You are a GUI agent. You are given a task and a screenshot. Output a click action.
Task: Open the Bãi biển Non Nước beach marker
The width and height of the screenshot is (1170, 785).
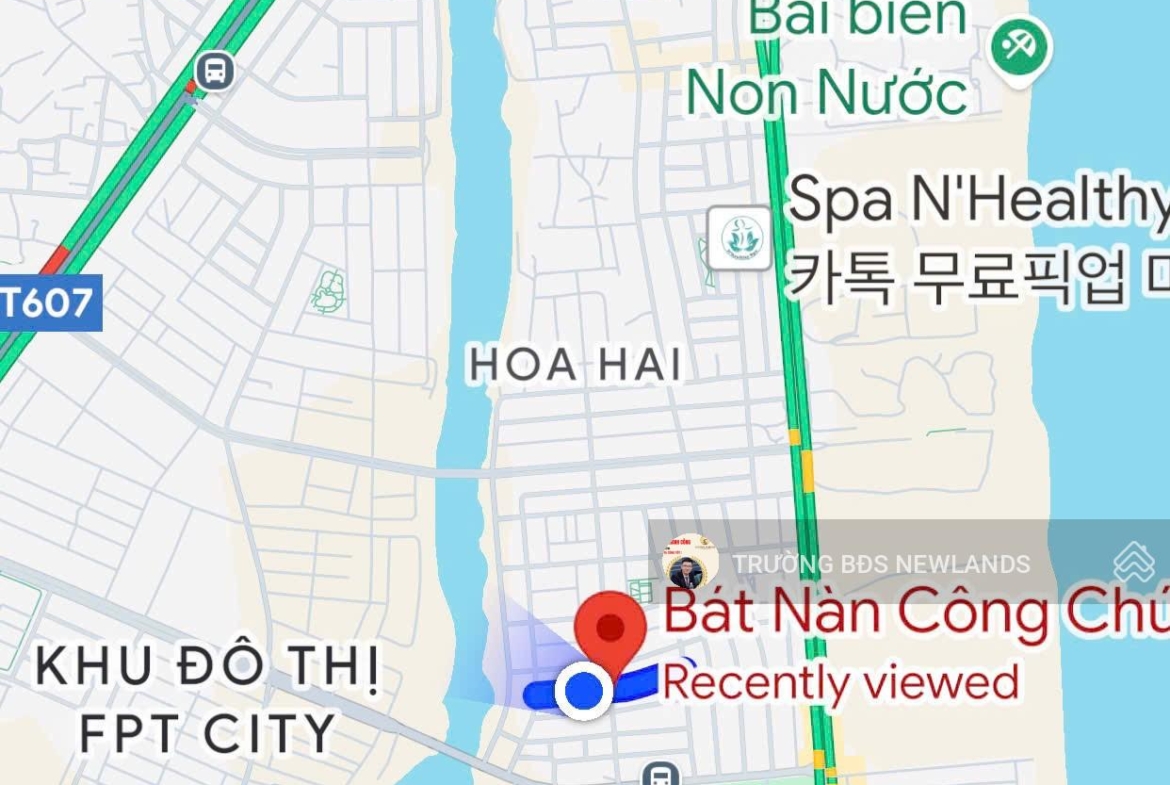1020,48
